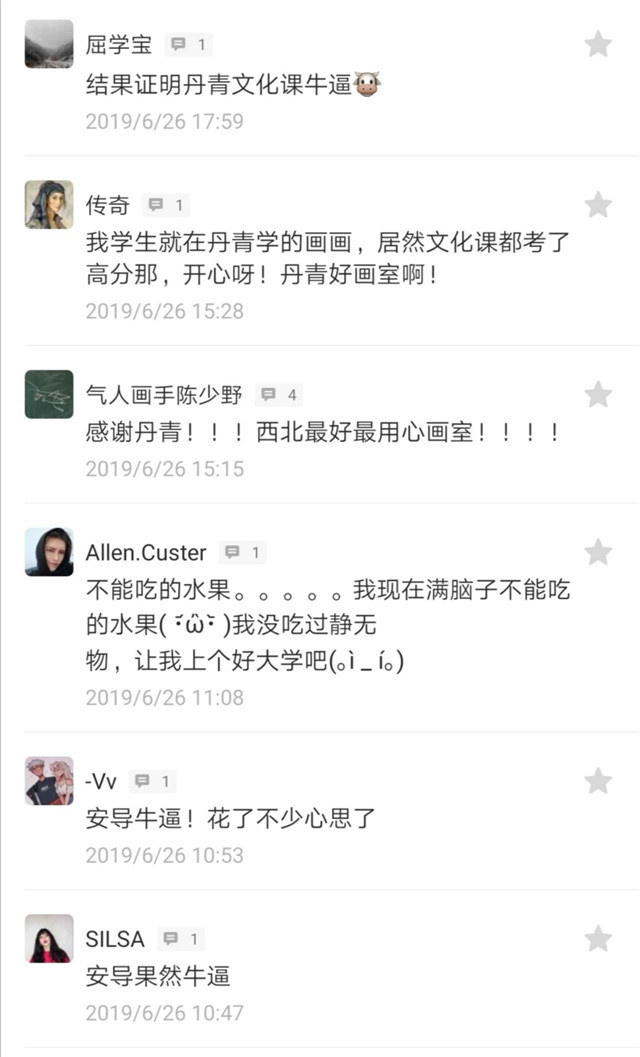
Task: Star -Vv's comment
Action: tap(598, 781)
